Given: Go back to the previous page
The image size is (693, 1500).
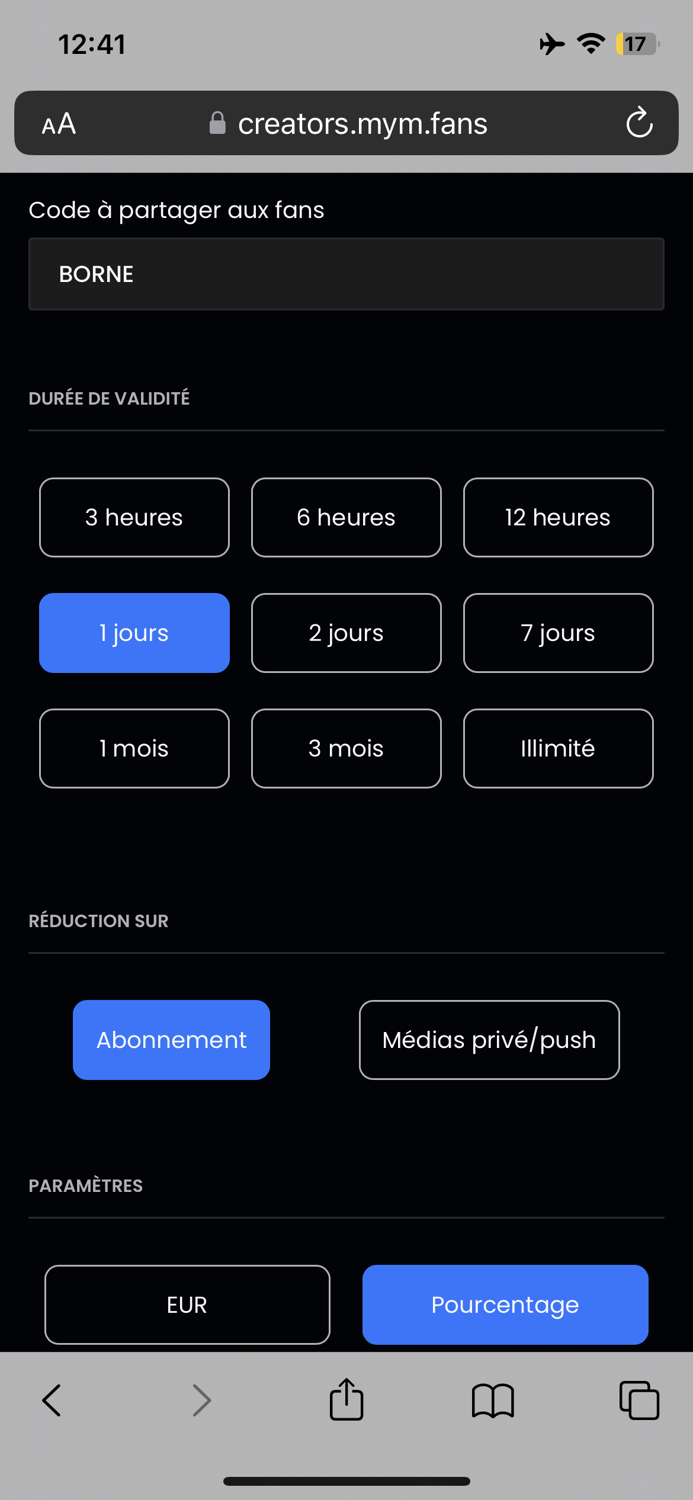Looking at the screenshot, I should 52,1400.
